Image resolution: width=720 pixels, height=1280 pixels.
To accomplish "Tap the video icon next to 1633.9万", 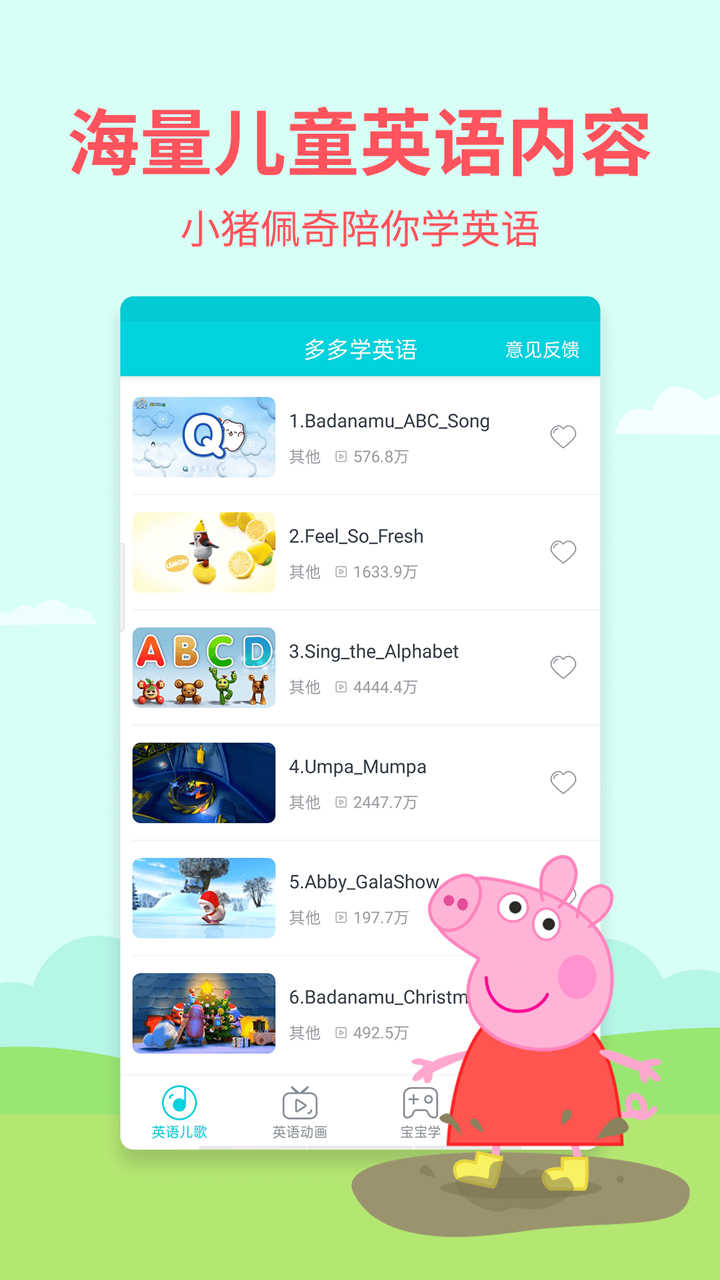I will click(340, 572).
